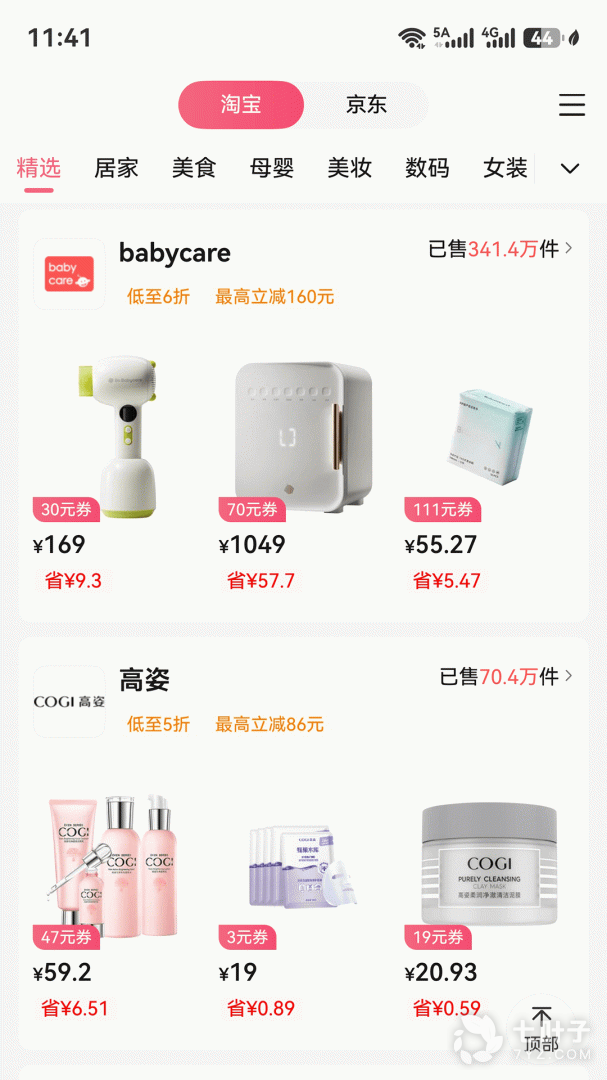Open 高姿 已售70.4万件 link
607x1080 pixels.
pyautogui.click(x=506, y=676)
